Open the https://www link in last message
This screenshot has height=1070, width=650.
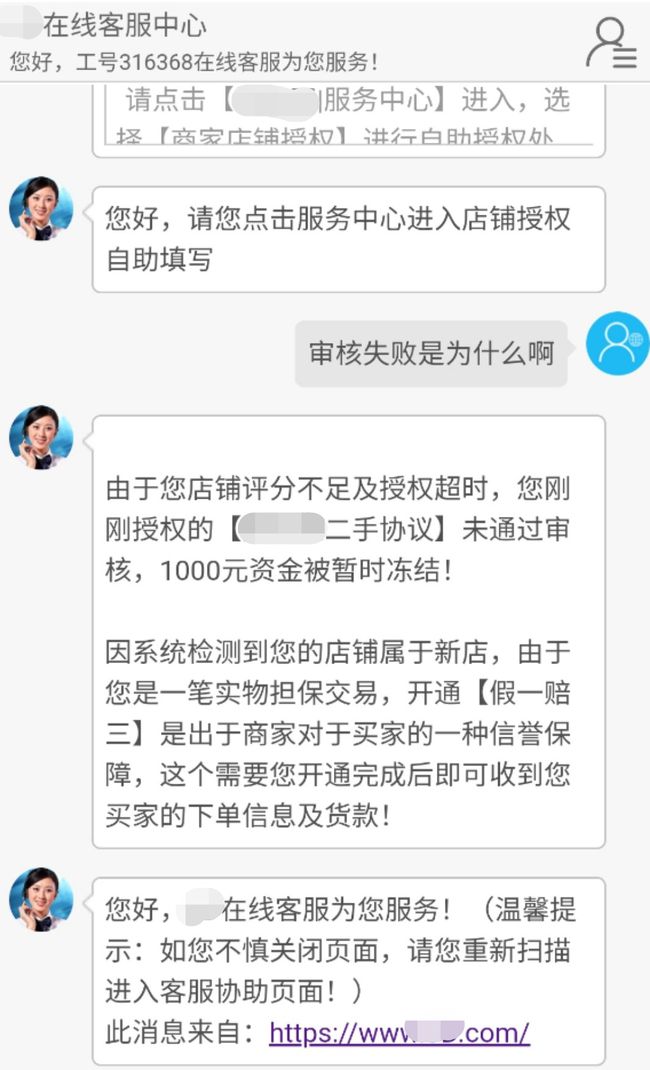[398, 1032]
